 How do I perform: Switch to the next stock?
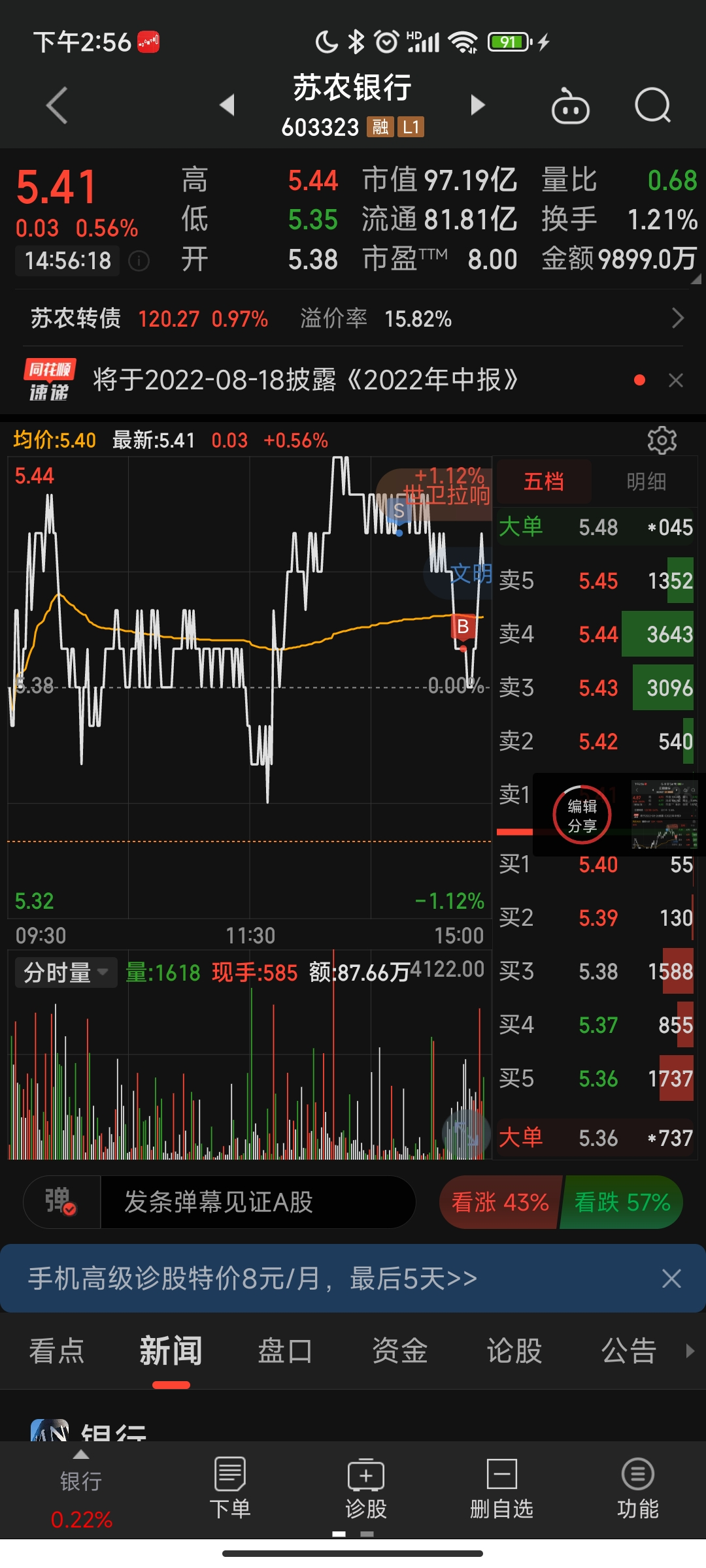478,105
